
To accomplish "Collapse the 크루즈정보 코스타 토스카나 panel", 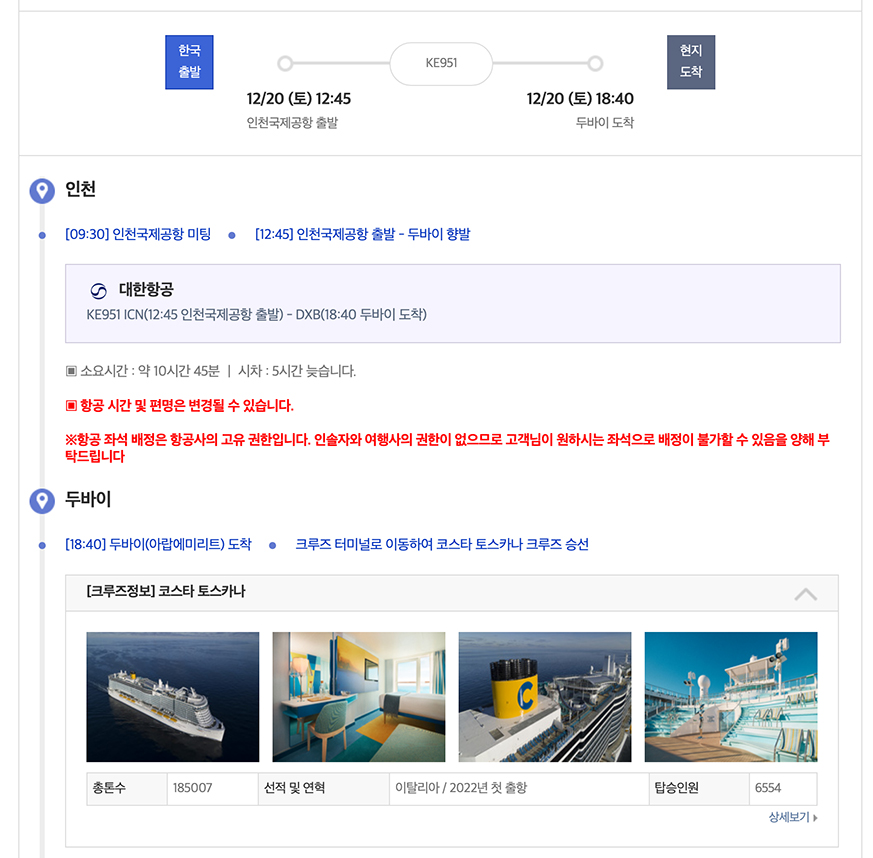I will tap(805, 593).
